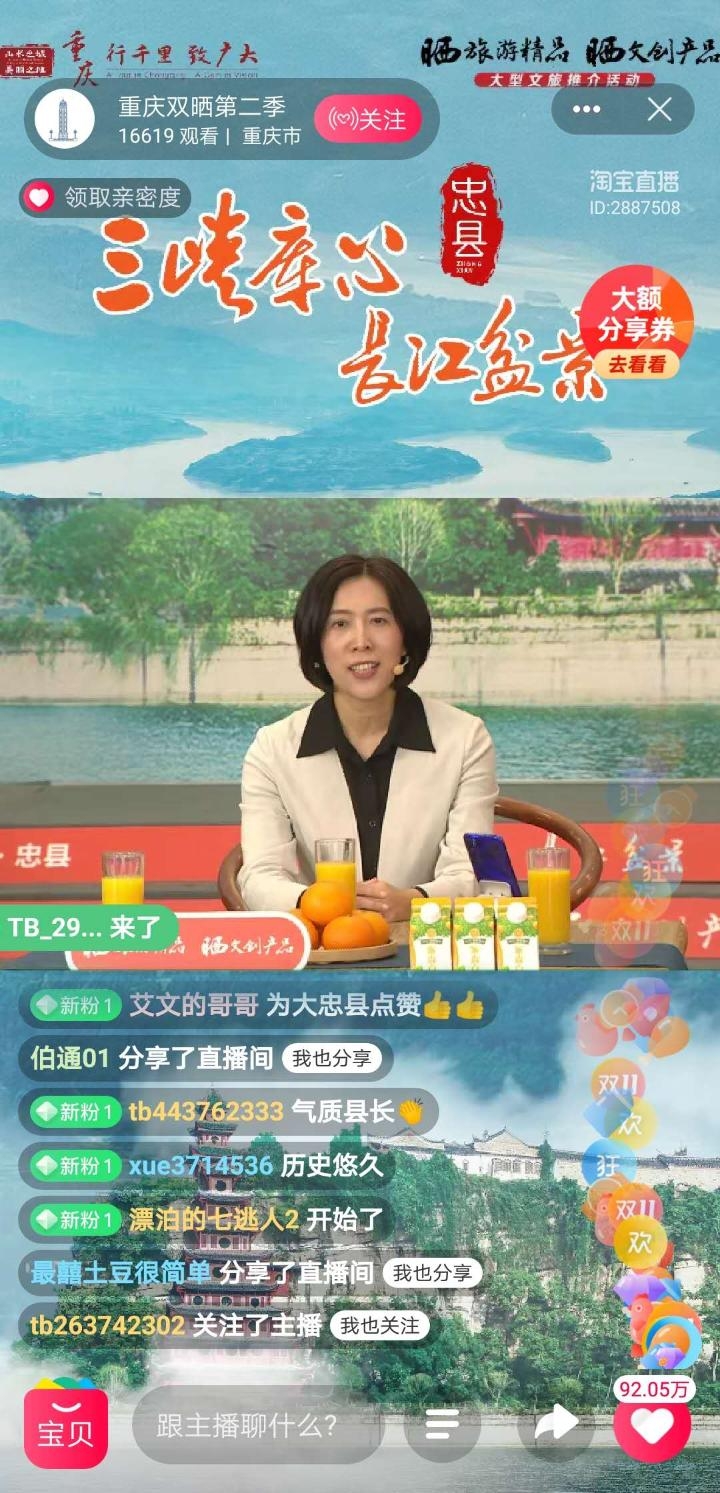Claim intimacy via 领取亲密度
This screenshot has height=1493, width=720.
pyautogui.click(x=105, y=197)
